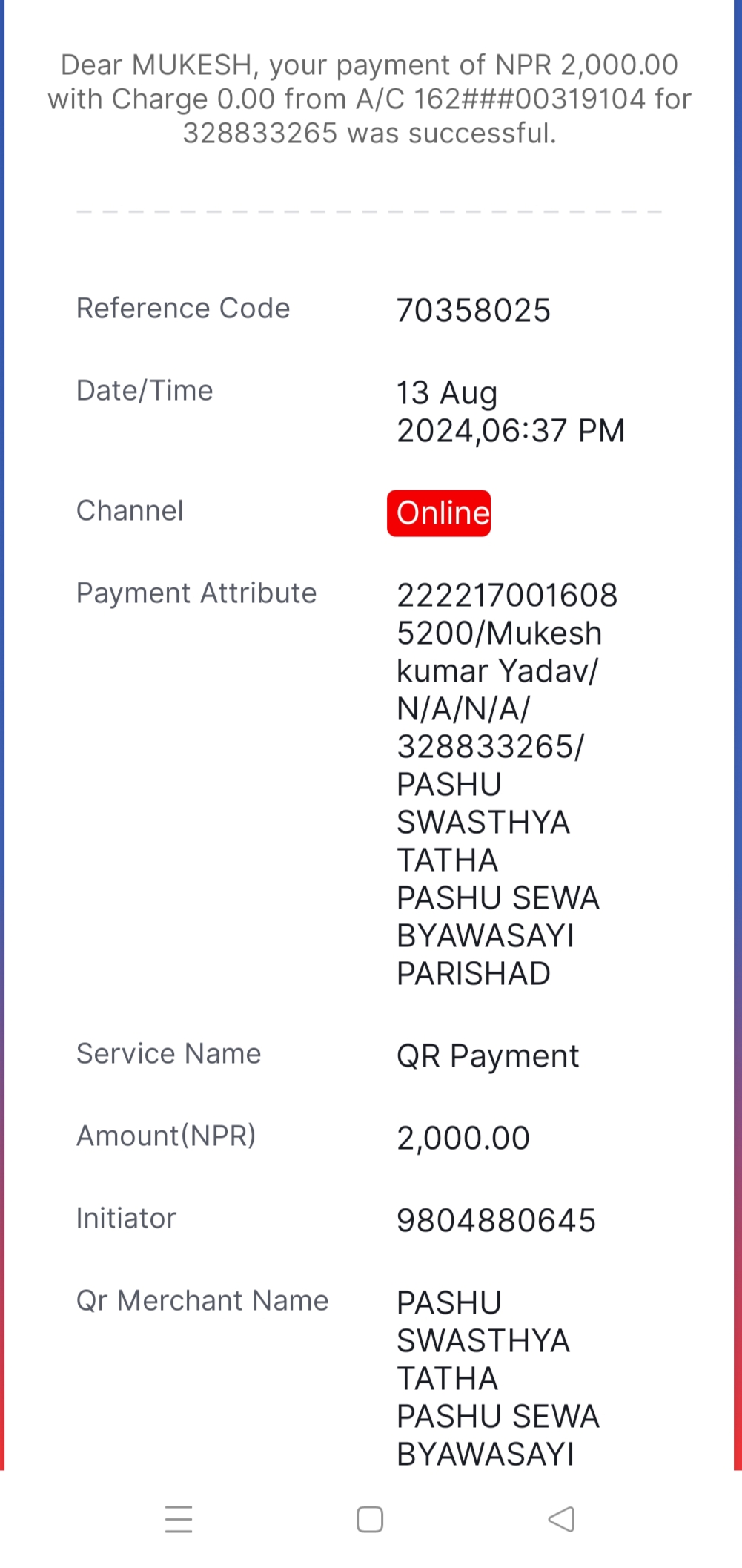Go to the home screen

pyautogui.click(x=370, y=1519)
